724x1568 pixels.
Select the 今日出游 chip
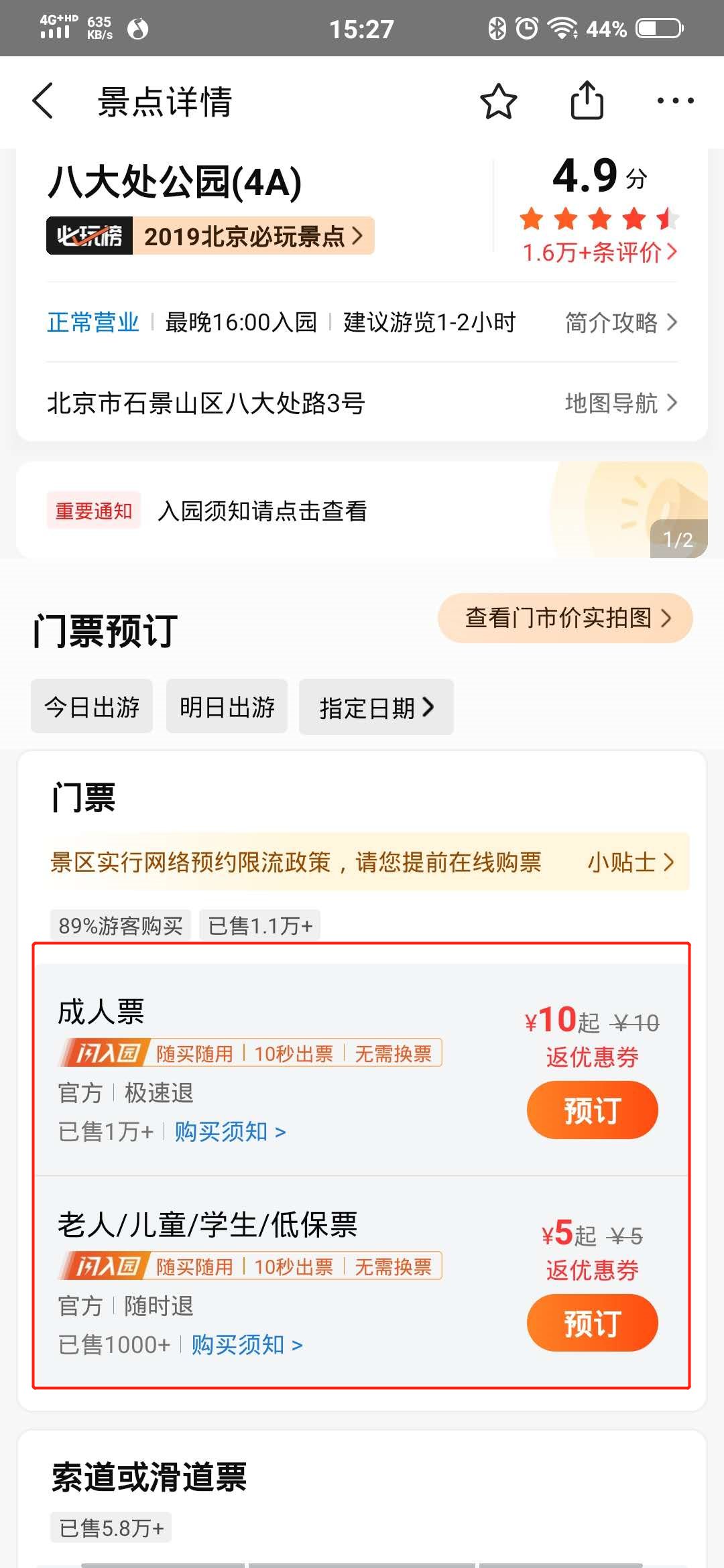[x=92, y=707]
